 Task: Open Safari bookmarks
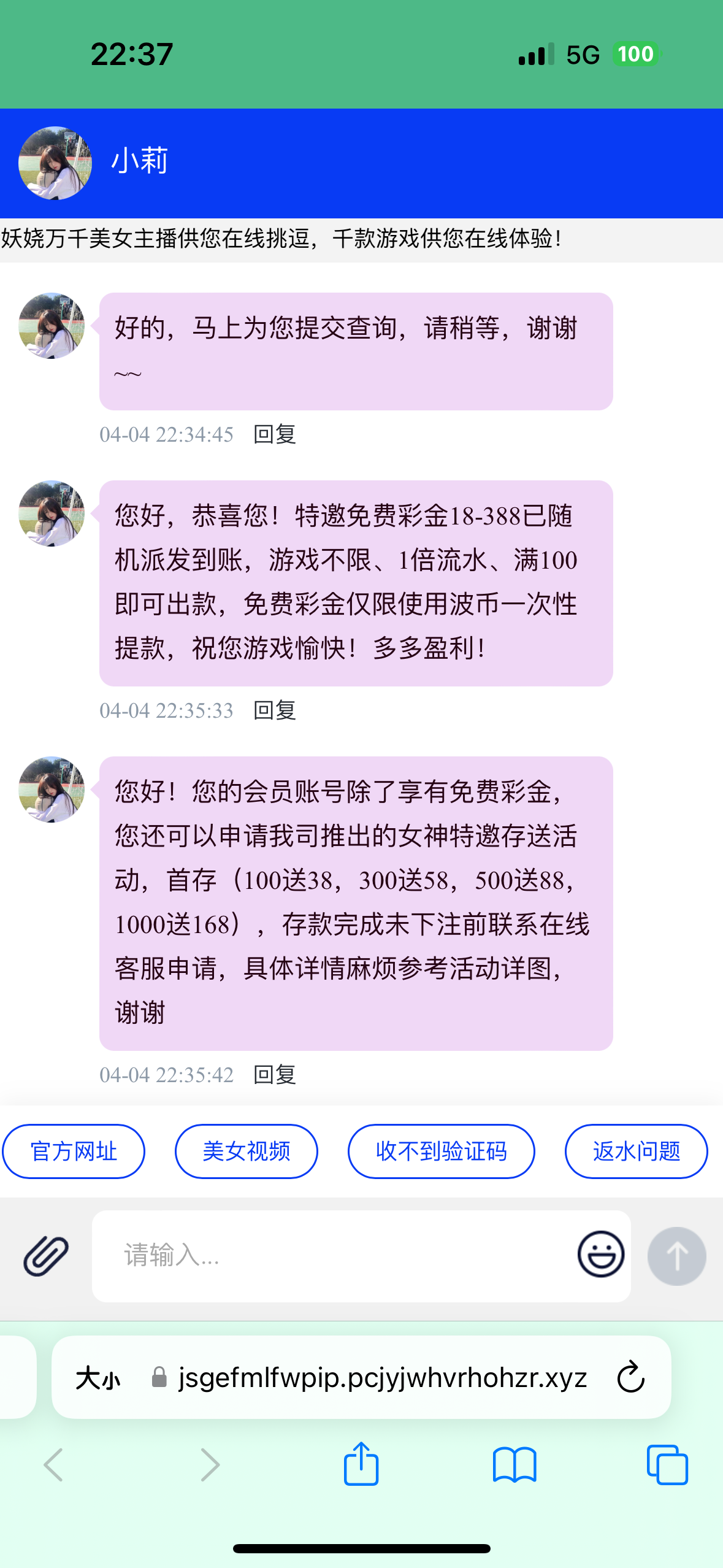click(515, 1464)
